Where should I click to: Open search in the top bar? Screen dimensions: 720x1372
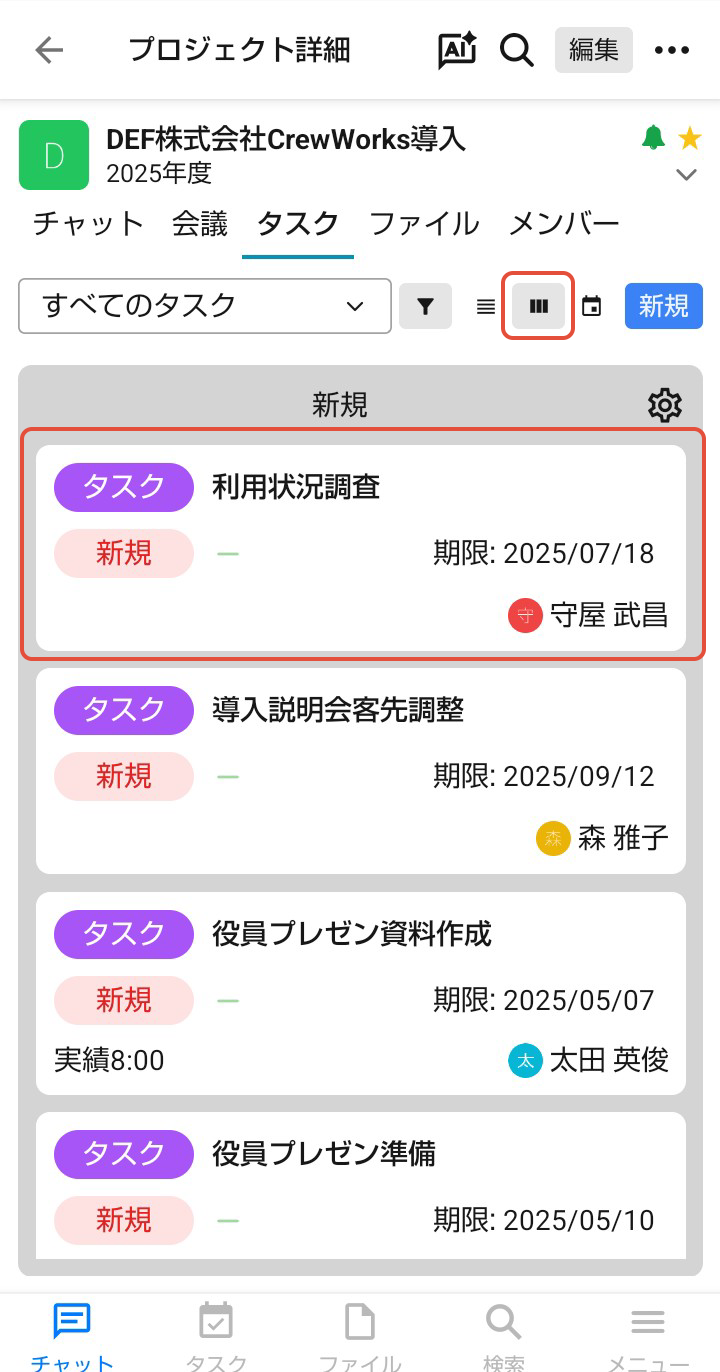tap(517, 50)
